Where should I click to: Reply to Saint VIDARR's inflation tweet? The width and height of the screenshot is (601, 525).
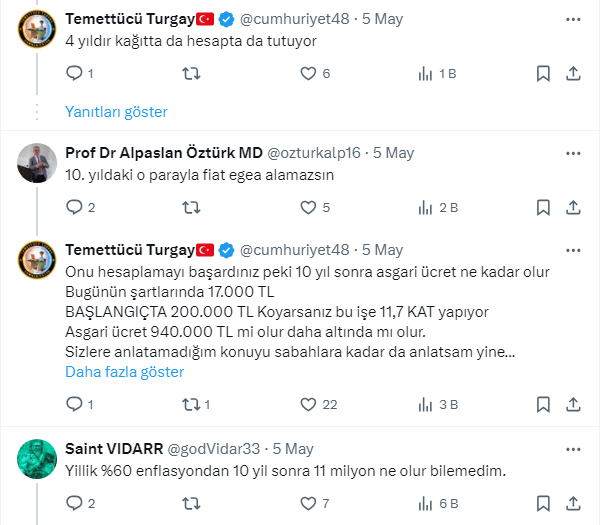tap(73, 503)
